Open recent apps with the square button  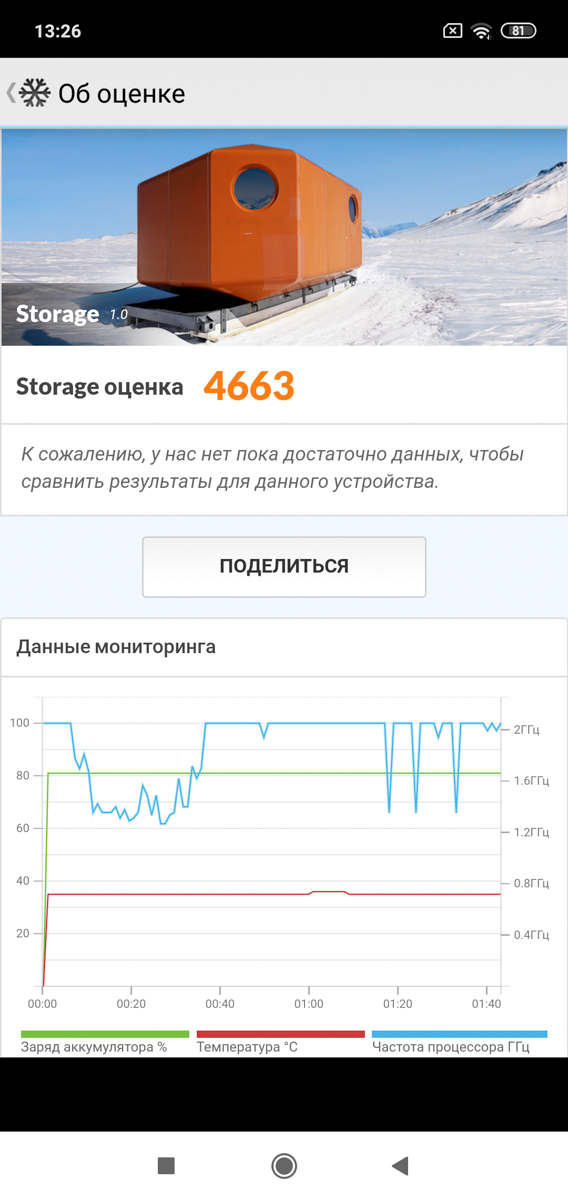pos(166,1165)
